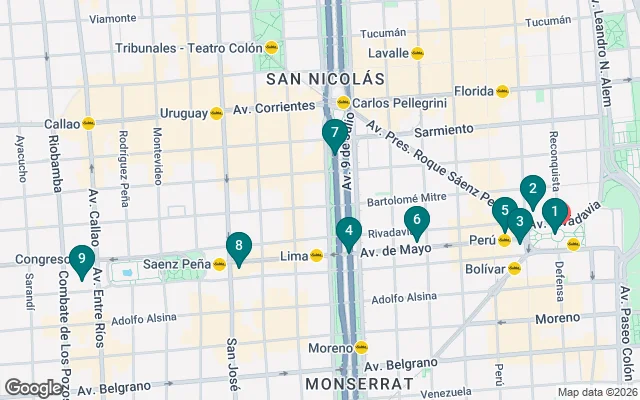The image size is (640, 400).
Task: Select the Florida subway station icon
Action: click(503, 91)
